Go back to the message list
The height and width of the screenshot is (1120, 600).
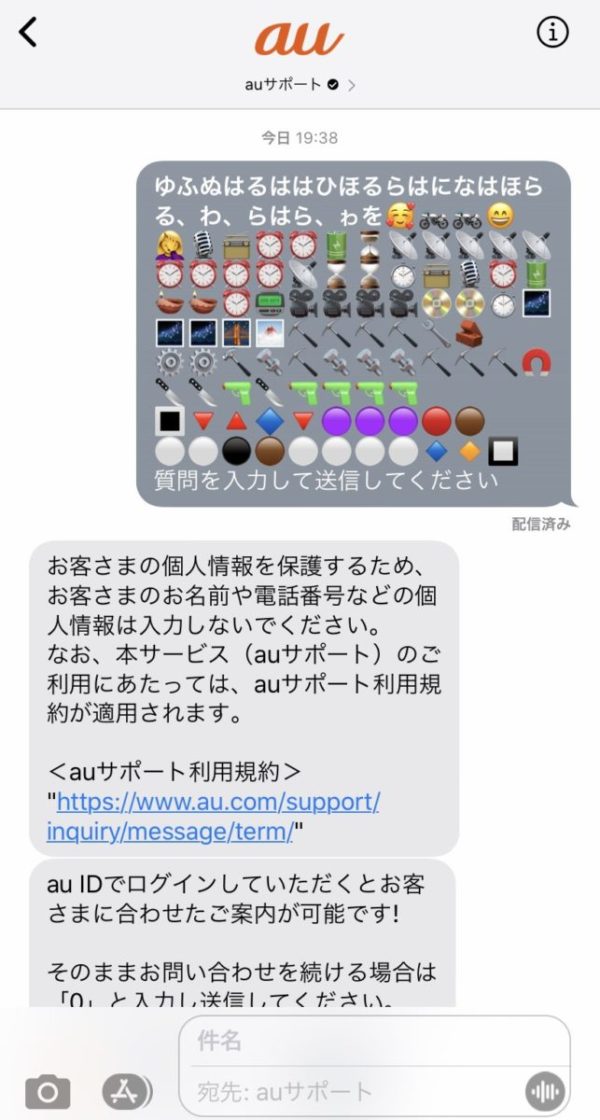pyautogui.click(x=28, y=32)
